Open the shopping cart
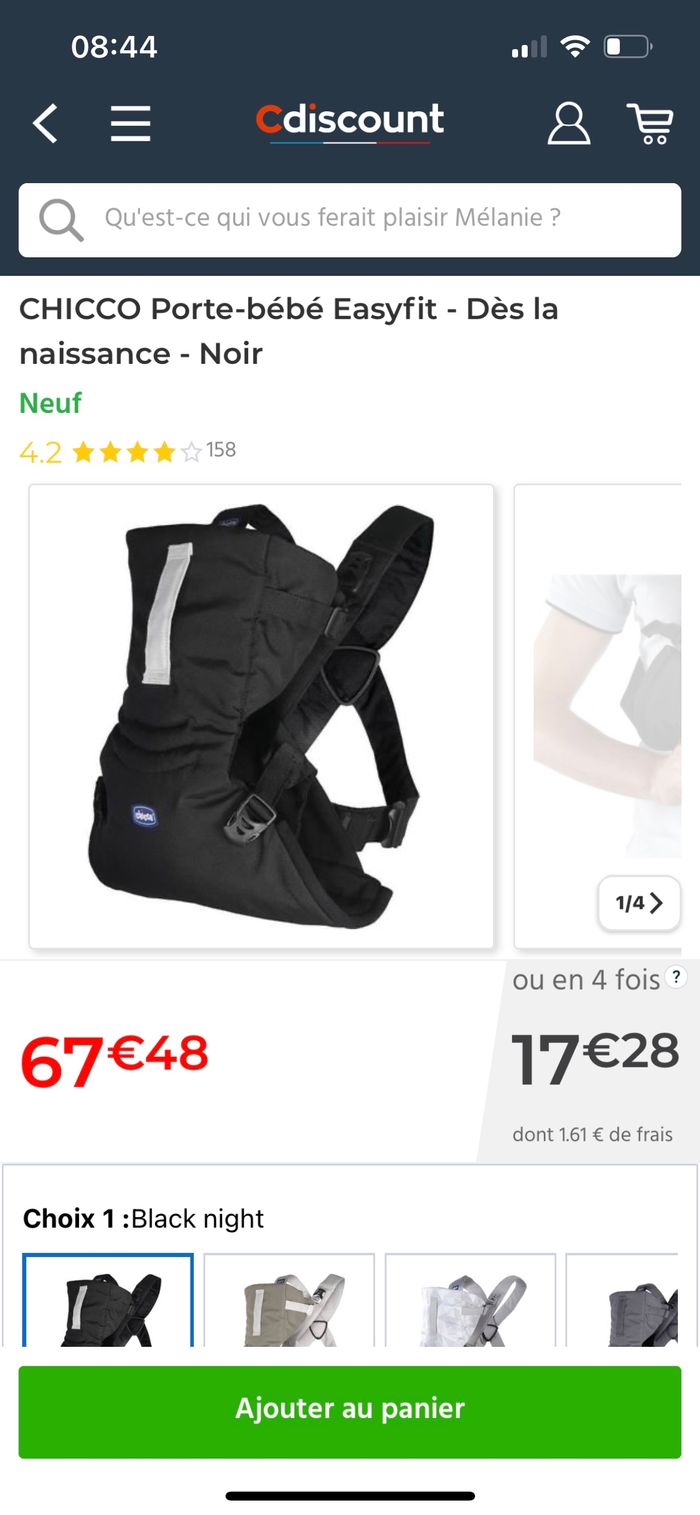The image size is (700, 1515). point(650,124)
